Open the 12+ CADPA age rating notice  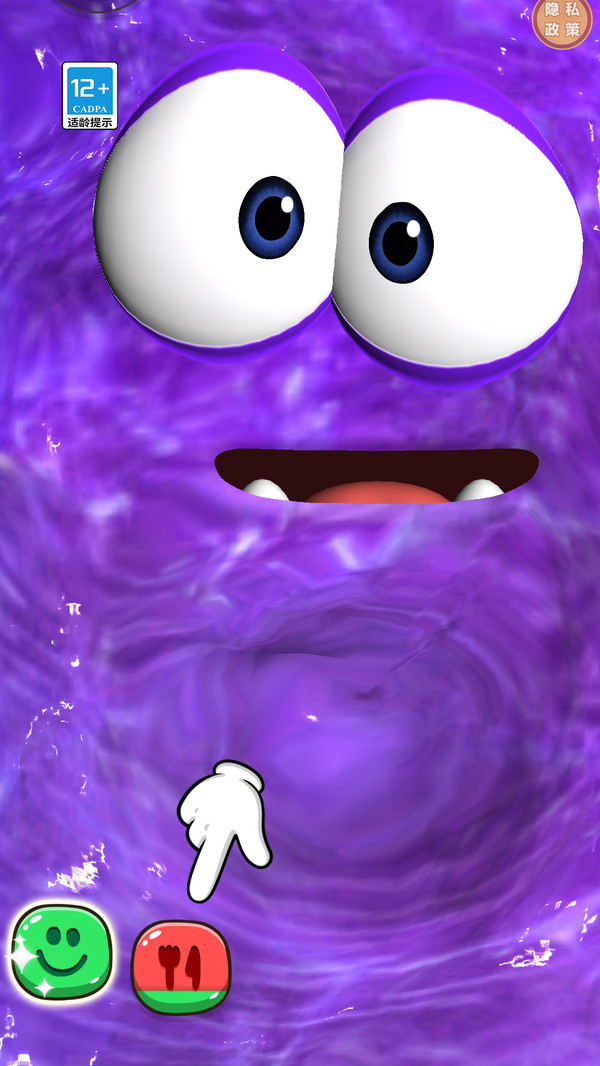90,96
